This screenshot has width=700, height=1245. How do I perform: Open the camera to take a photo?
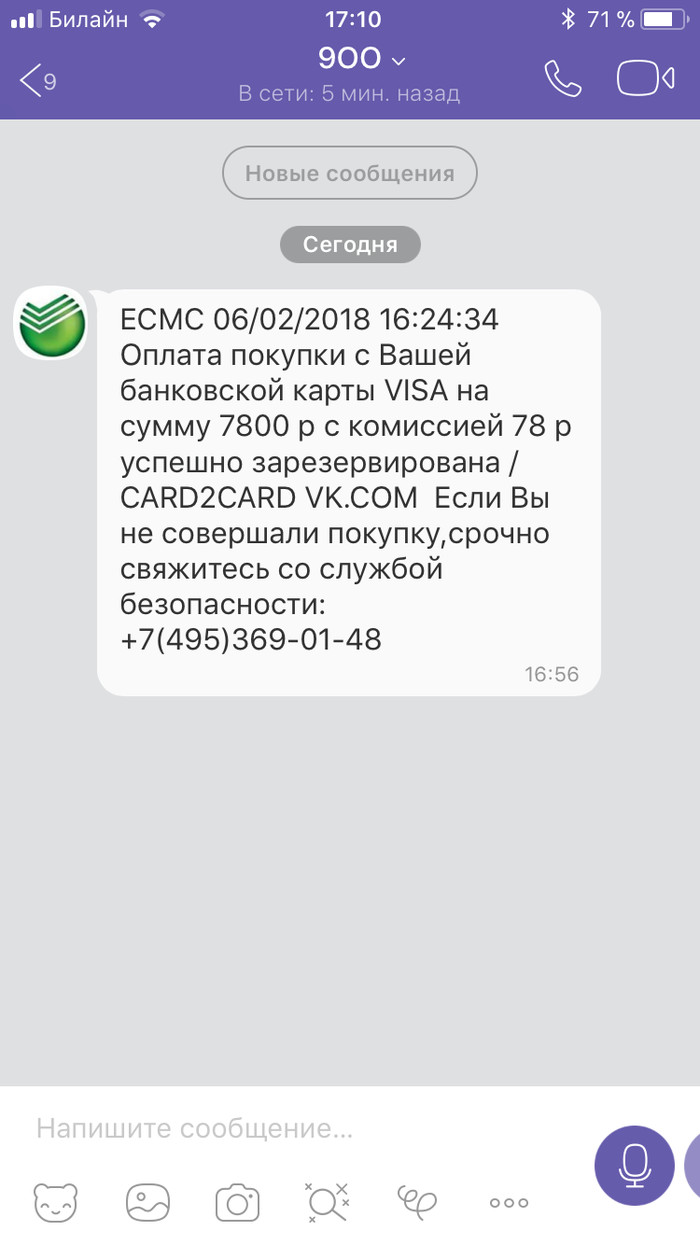(237, 1202)
